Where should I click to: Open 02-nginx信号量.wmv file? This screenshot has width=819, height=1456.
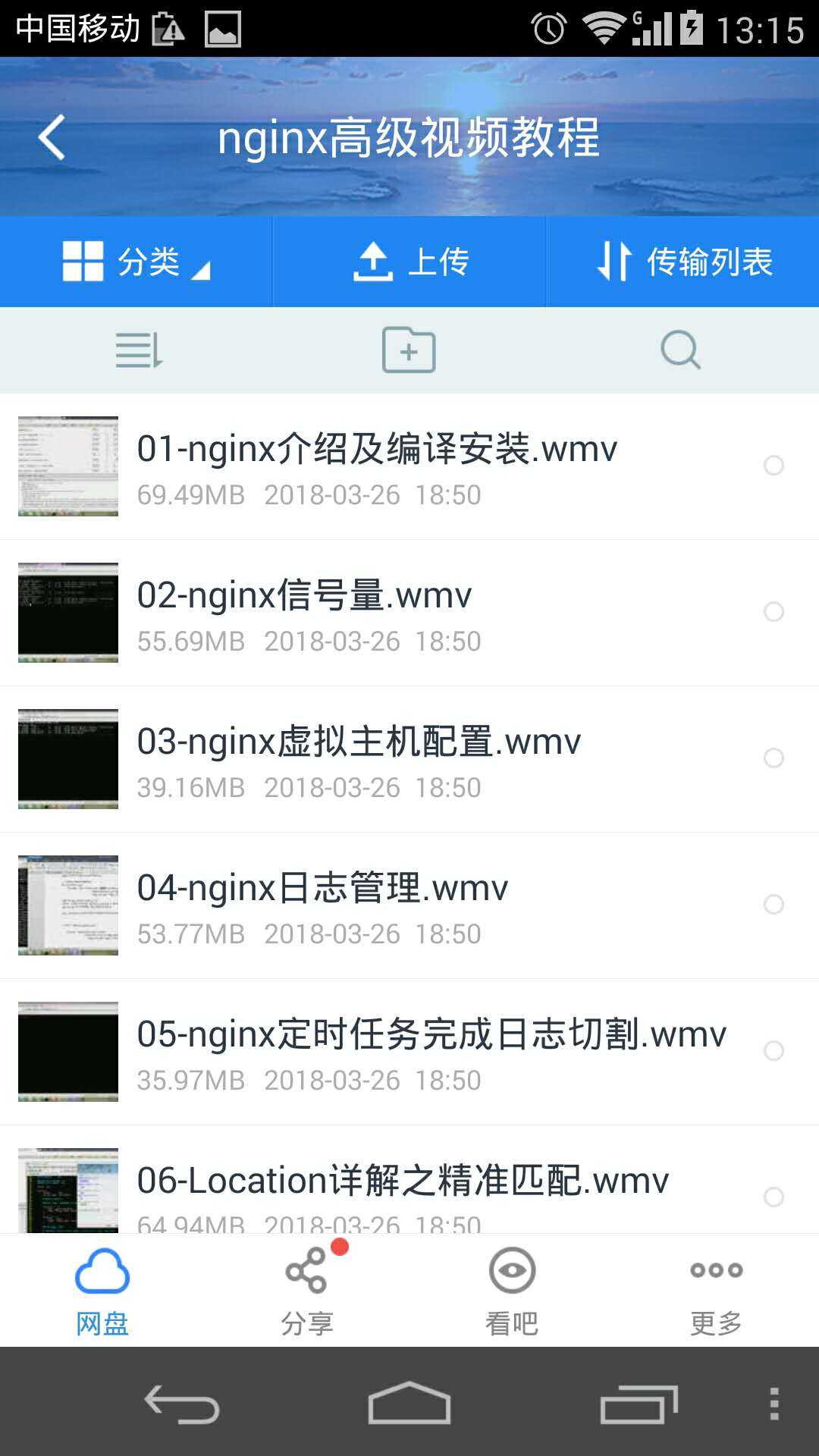pos(303,595)
